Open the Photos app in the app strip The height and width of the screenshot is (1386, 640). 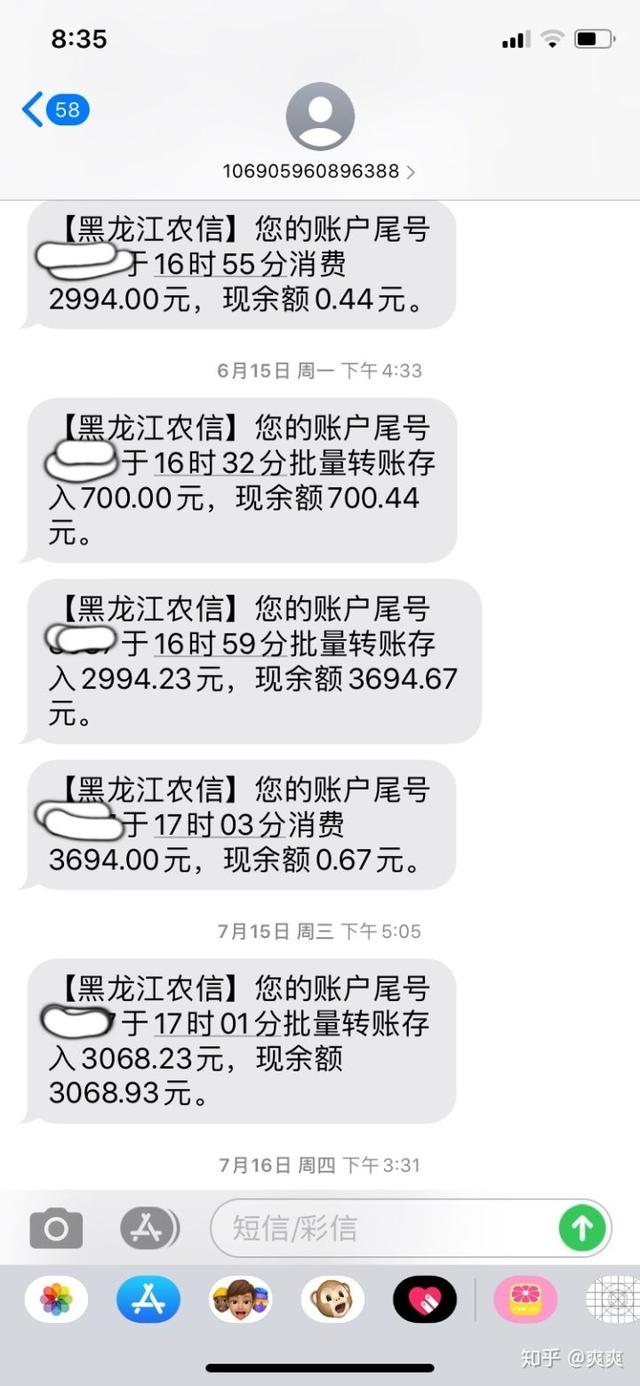click(56, 1300)
